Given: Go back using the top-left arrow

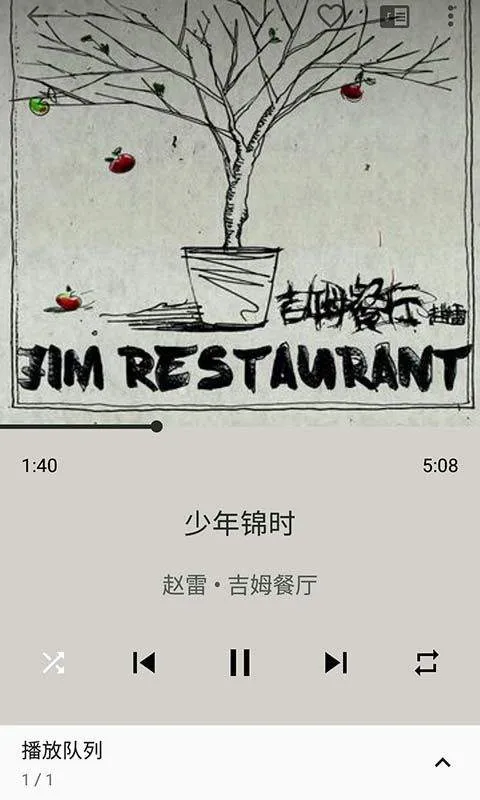Looking at the screenshot, I should click(39, 17).
